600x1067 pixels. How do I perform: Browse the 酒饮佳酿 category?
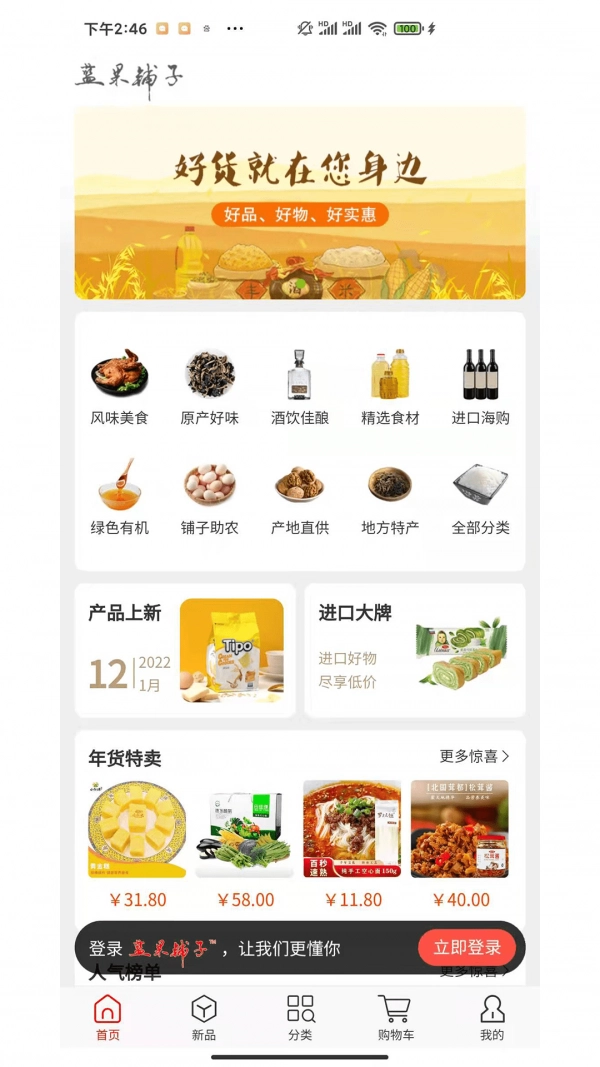[300, 386]
